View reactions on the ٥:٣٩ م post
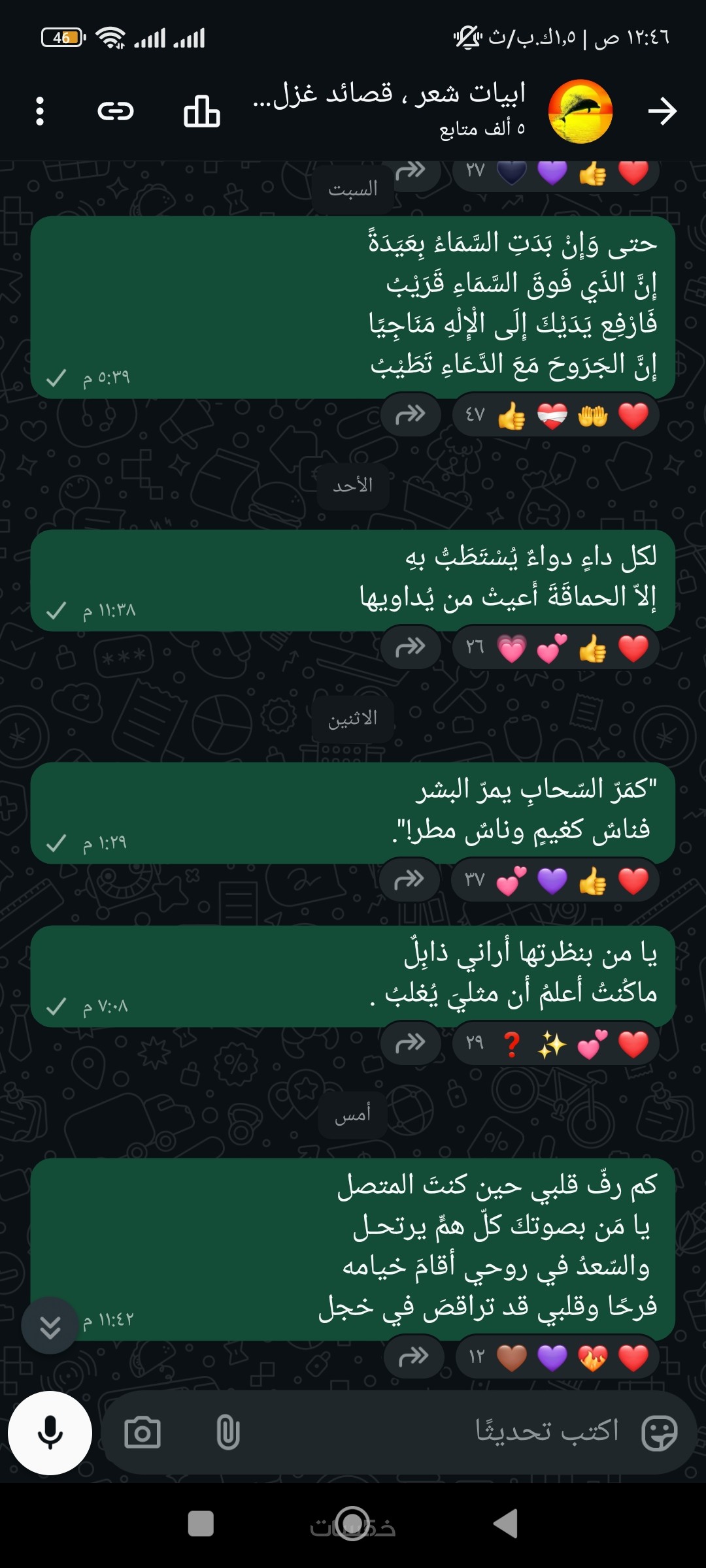The width and height of the screenshot is (706, 1568). click(556, 416)
